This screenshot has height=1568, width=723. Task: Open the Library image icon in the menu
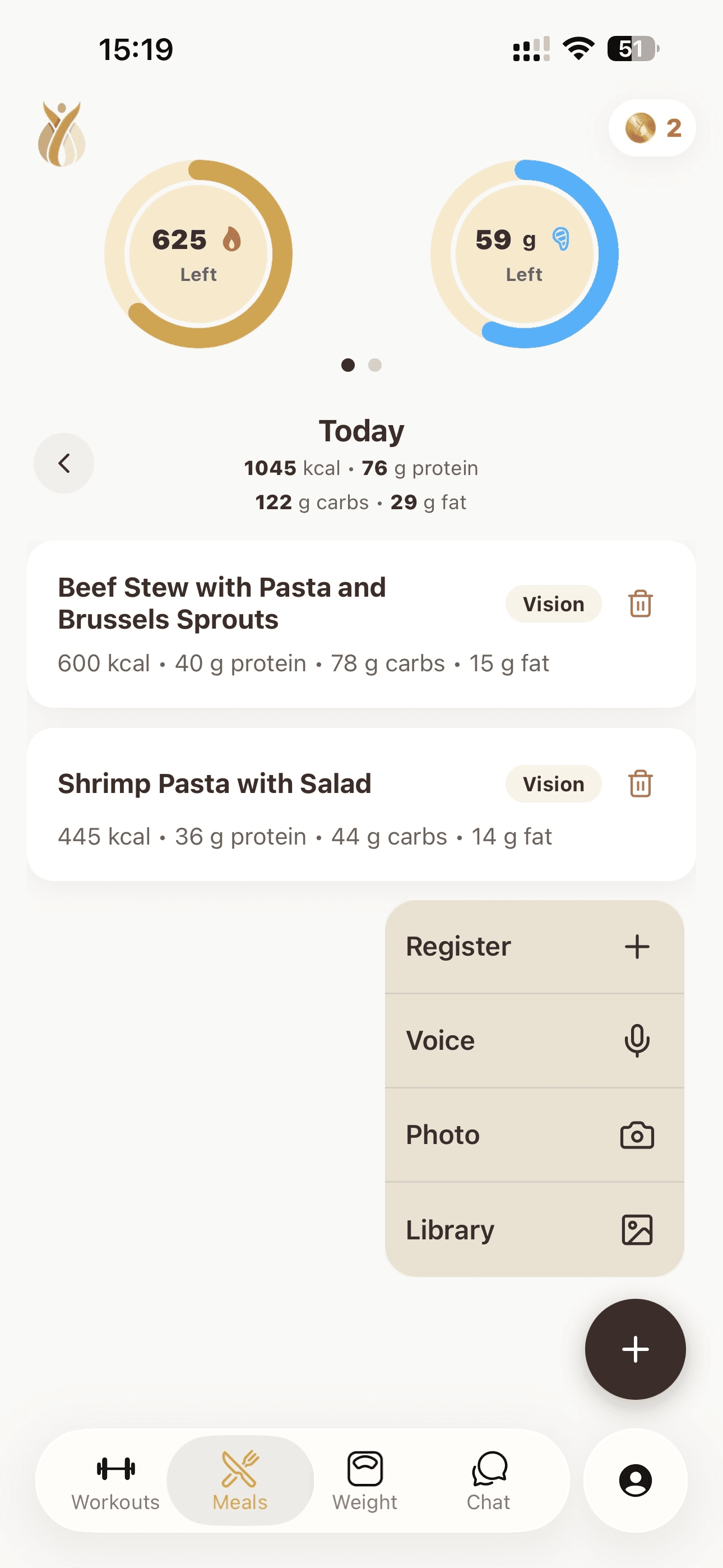coord(637,1229)
